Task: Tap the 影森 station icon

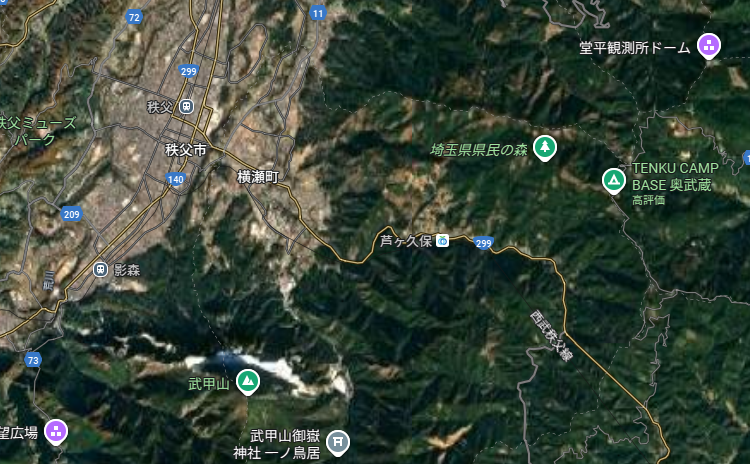Action: (100, 269)
